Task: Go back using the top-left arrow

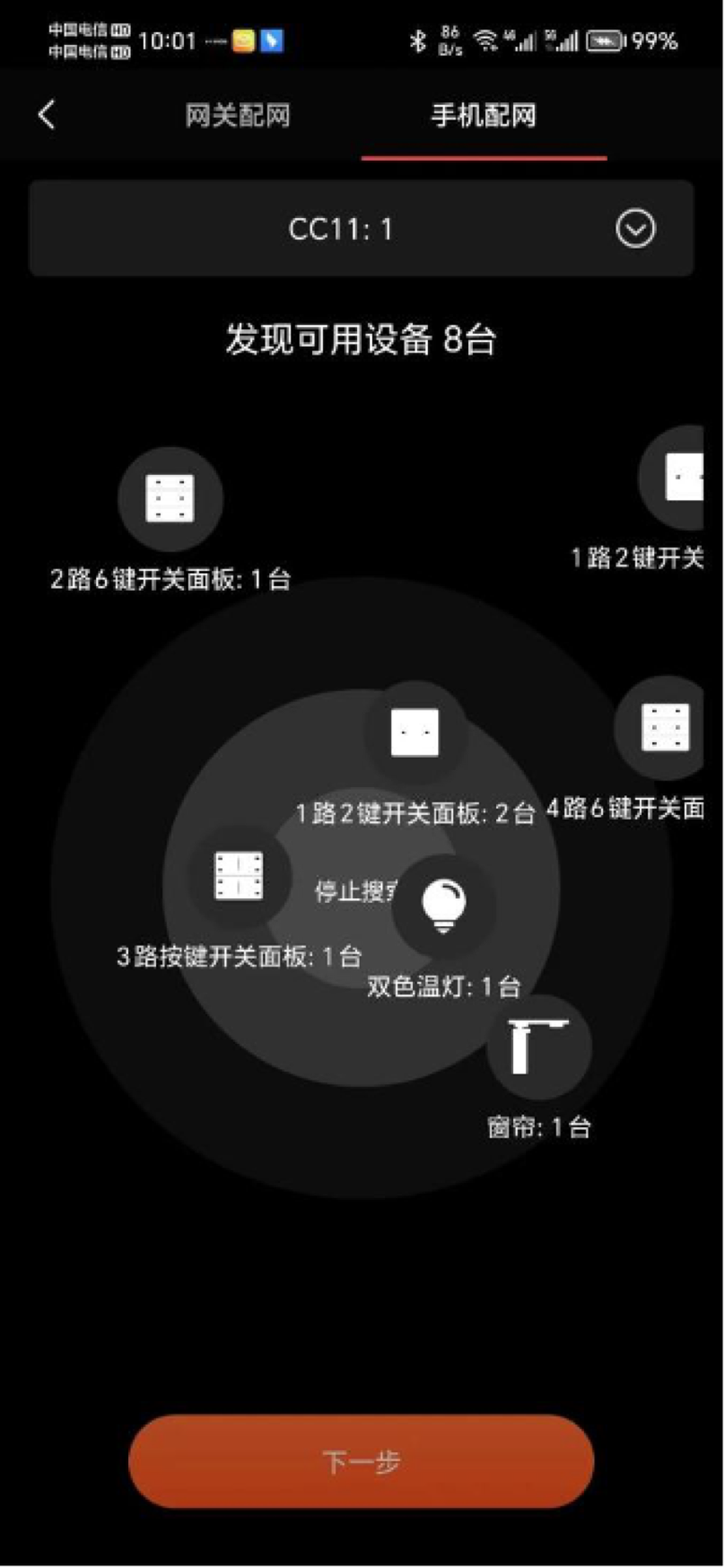Action: [47, 115]
